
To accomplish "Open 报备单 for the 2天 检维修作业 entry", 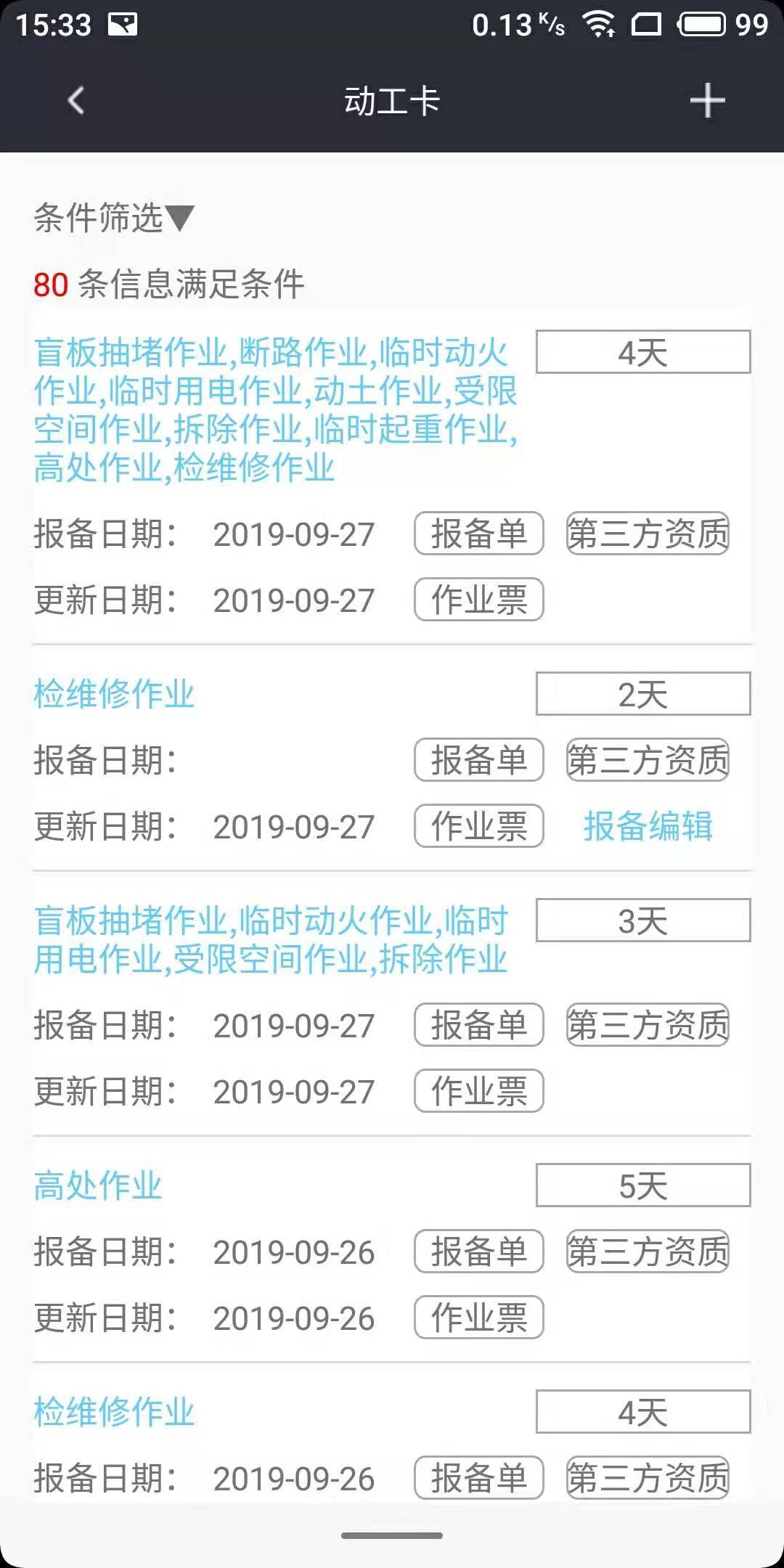I will (x=478, y=760).
